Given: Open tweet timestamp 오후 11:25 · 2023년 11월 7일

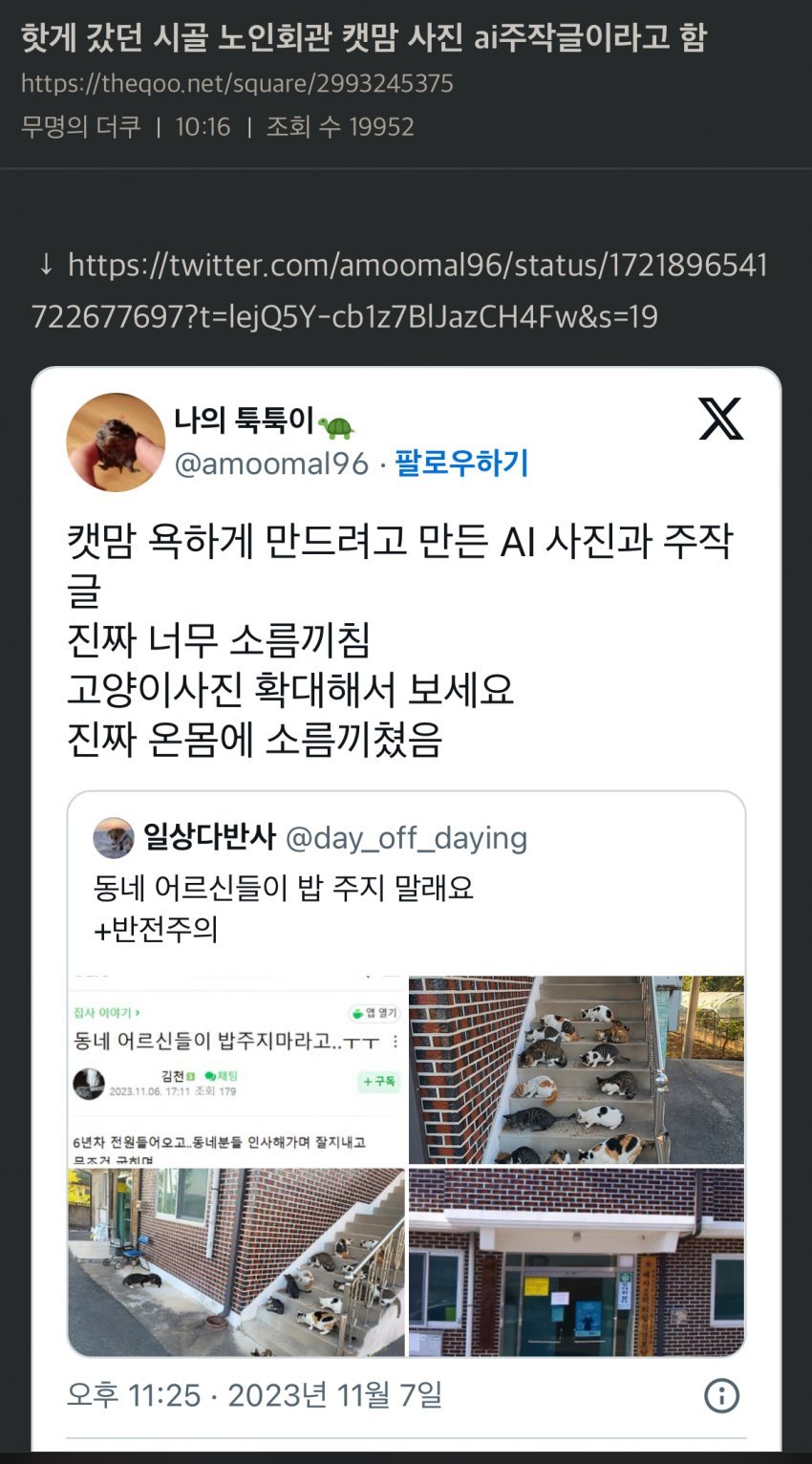Looking at the screenshot, I should (x=254, y=1395).
